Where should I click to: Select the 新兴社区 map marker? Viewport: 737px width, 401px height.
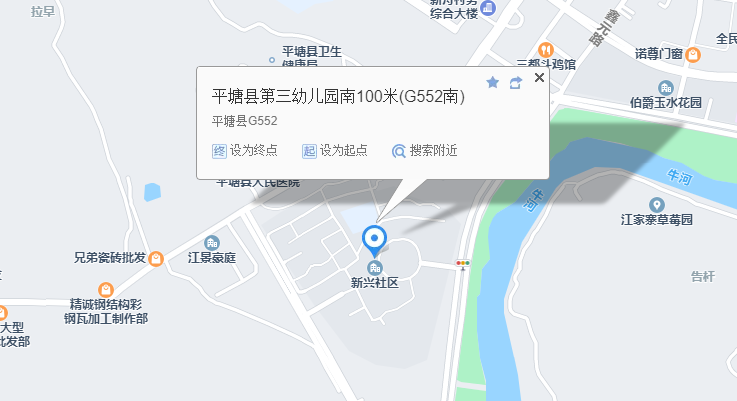[x=375, y=268]
